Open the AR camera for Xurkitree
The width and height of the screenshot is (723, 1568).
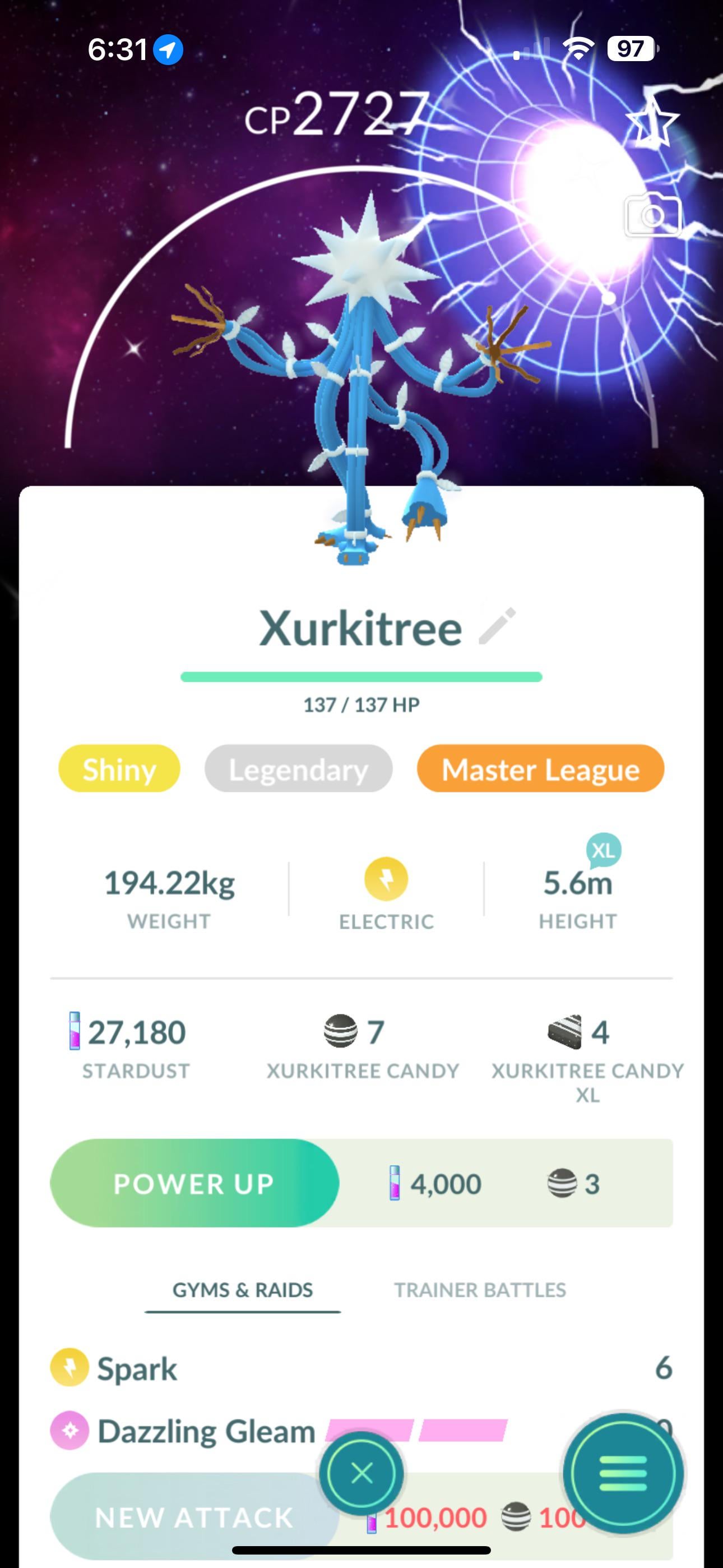652,215
